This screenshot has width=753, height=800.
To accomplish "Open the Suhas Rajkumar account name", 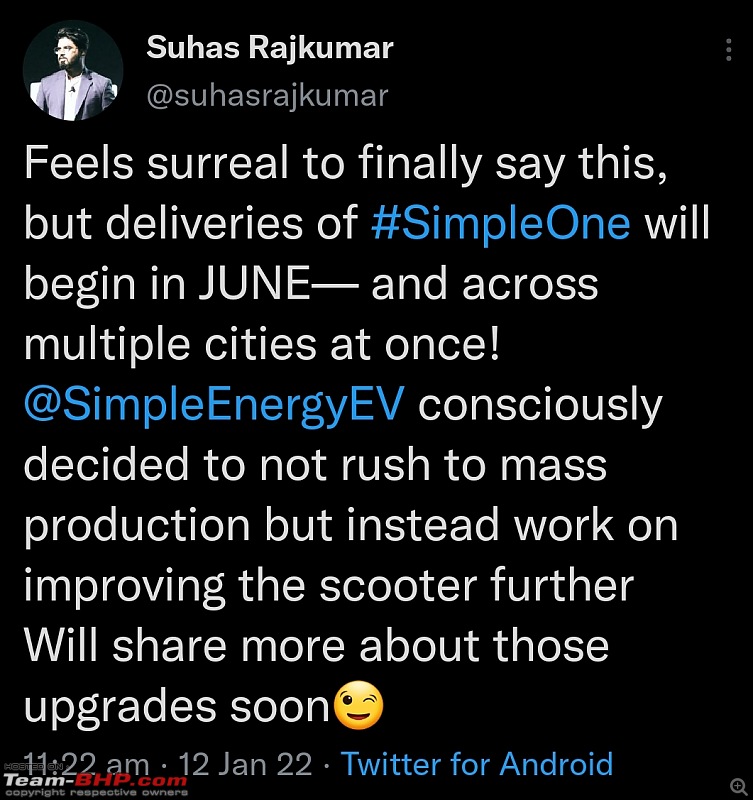I will tap(270, 46).
